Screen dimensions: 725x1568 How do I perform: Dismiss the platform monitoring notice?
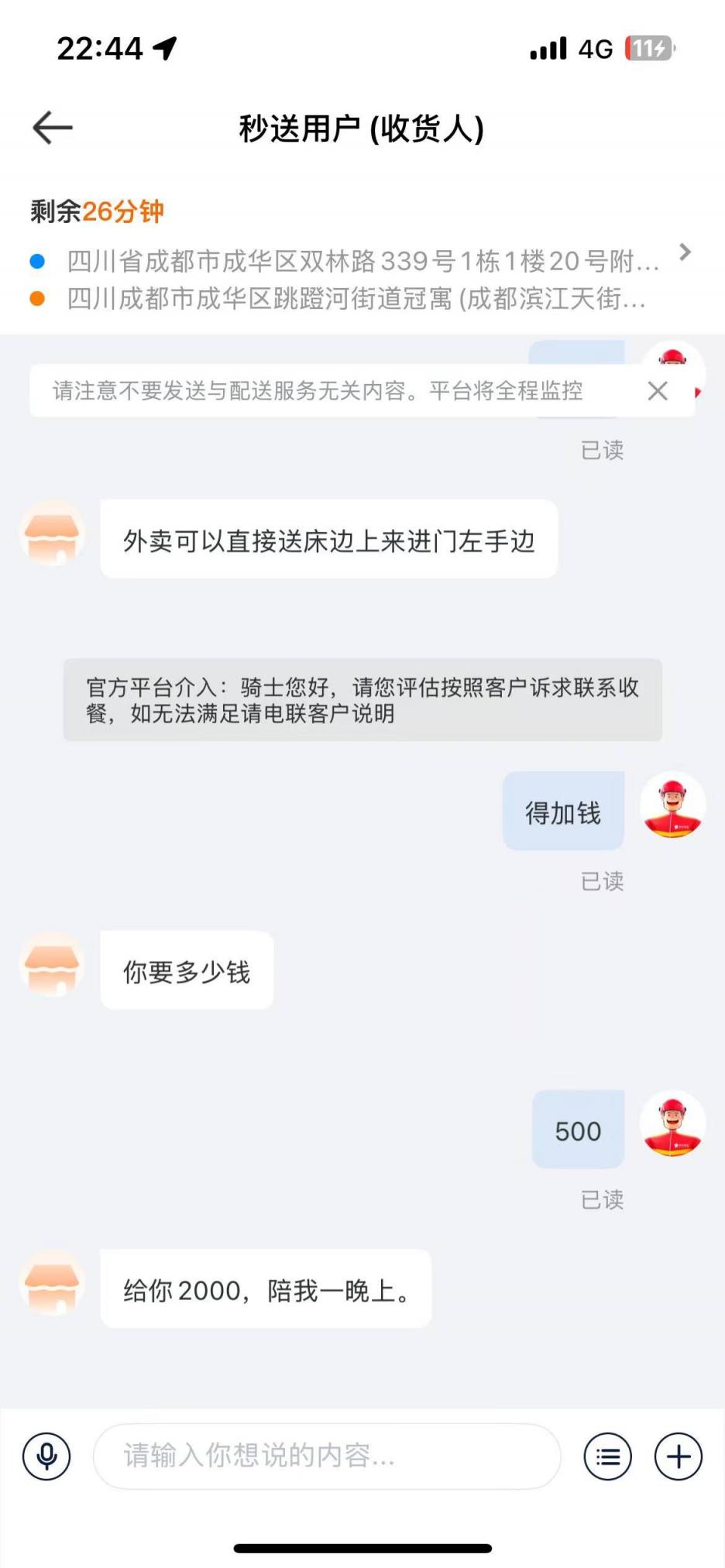(x=658, y=391)
